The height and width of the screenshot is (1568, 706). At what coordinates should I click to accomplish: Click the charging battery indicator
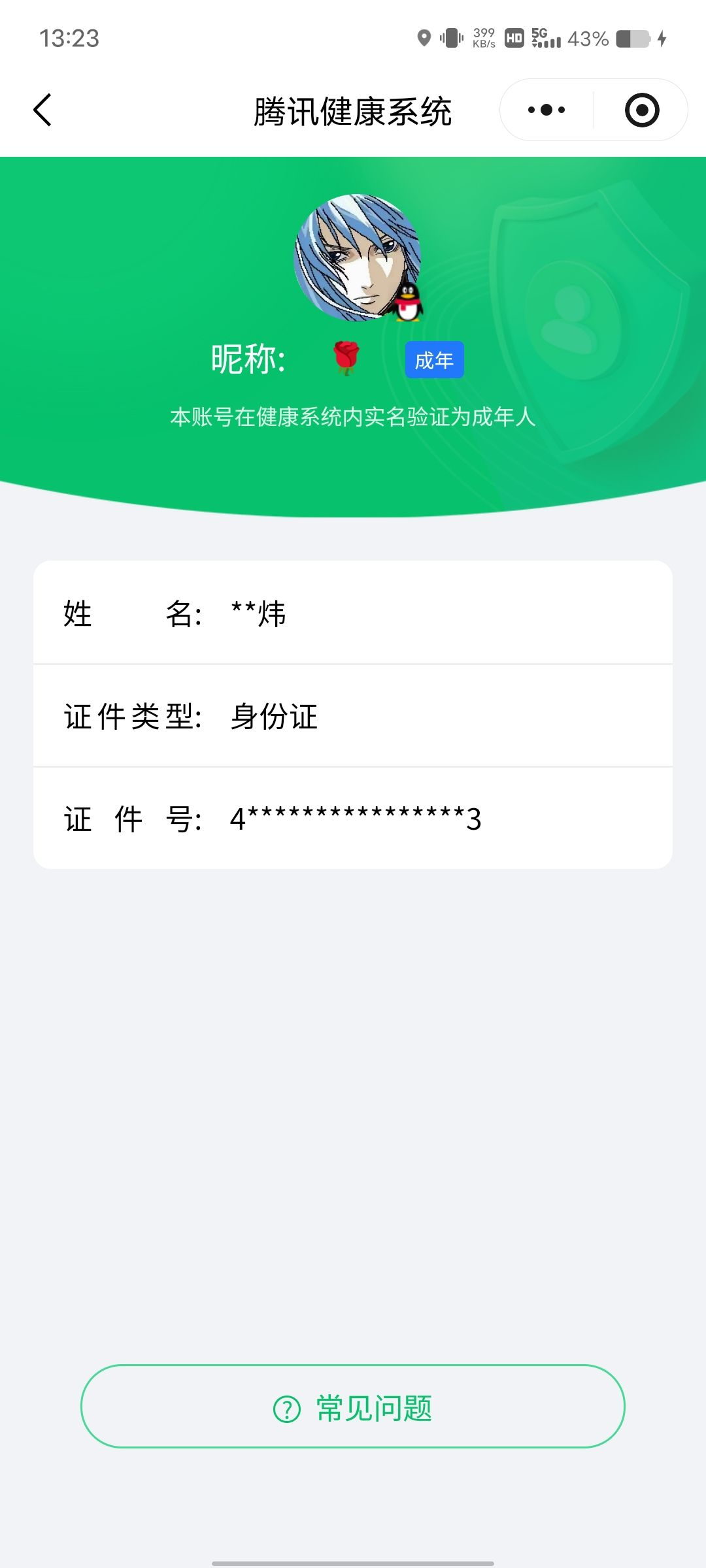631,41
